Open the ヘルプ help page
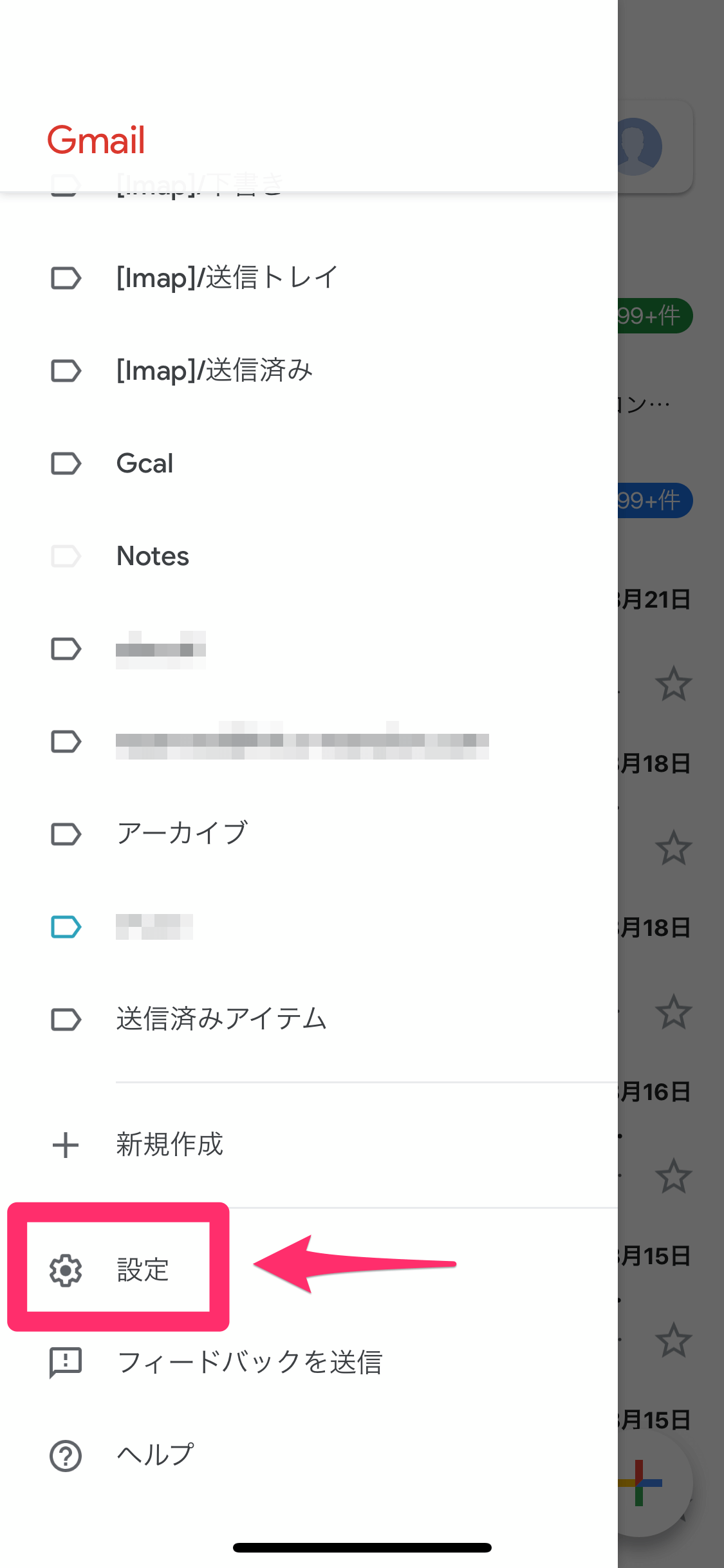Viewport: 724px width, 1568px height. point(154,1455)
